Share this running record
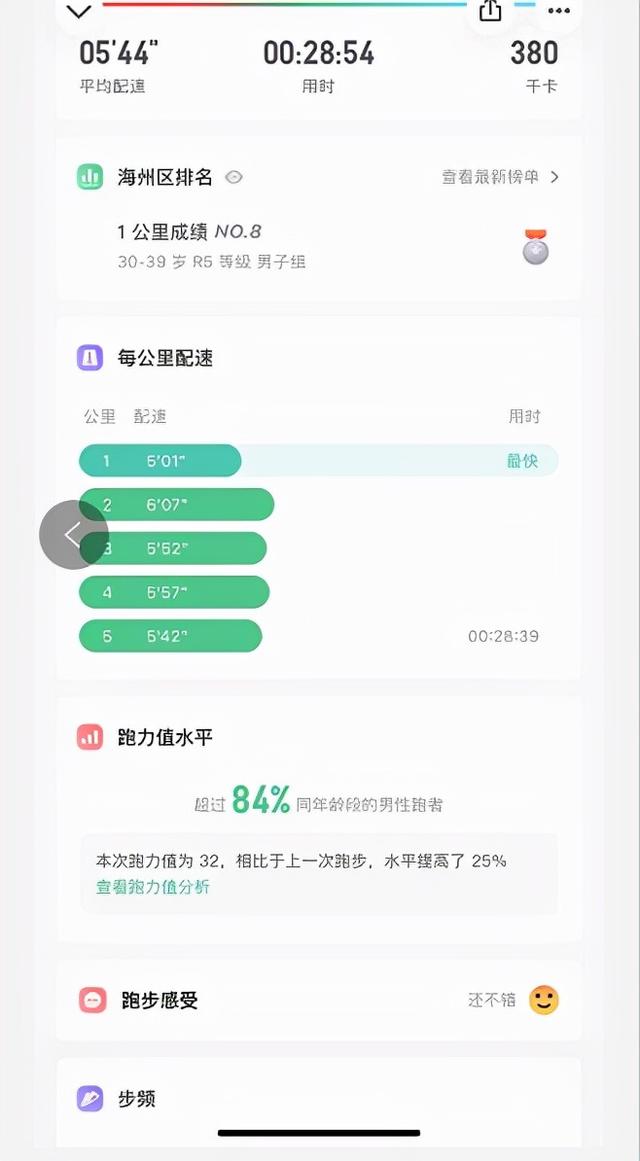Viewport: 640px width, 1161px height. (490, 11)
